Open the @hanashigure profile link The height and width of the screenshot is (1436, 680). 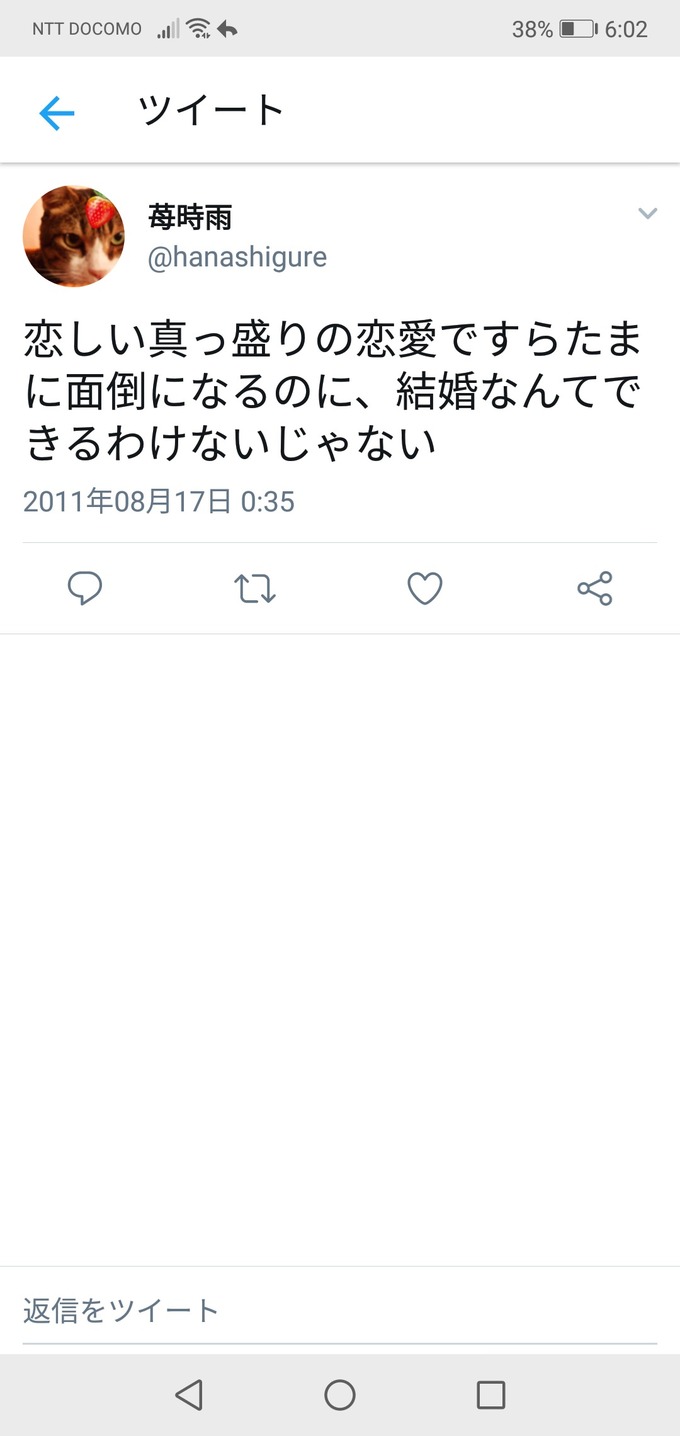point(237,257)
